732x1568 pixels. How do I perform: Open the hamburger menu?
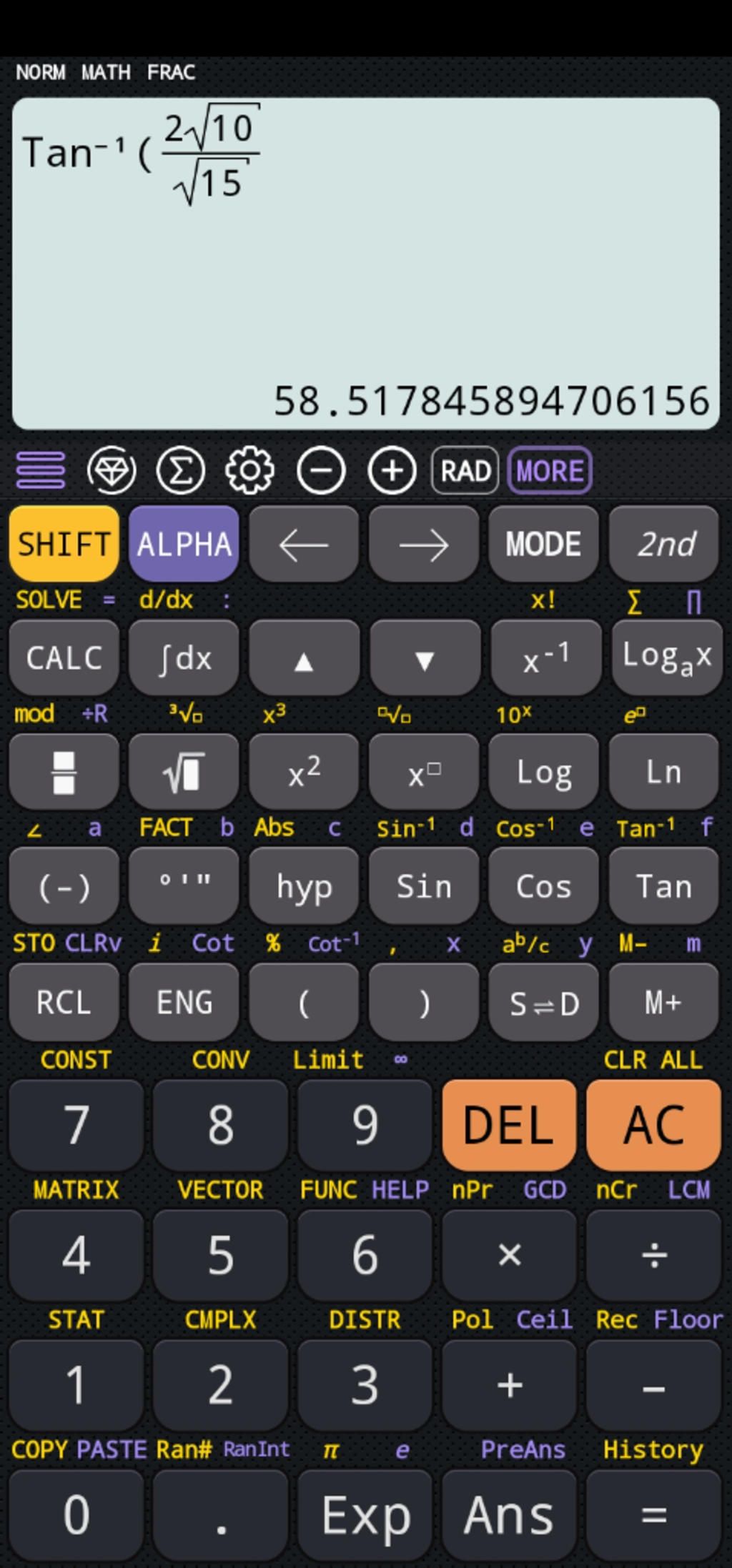click(41, 470)
